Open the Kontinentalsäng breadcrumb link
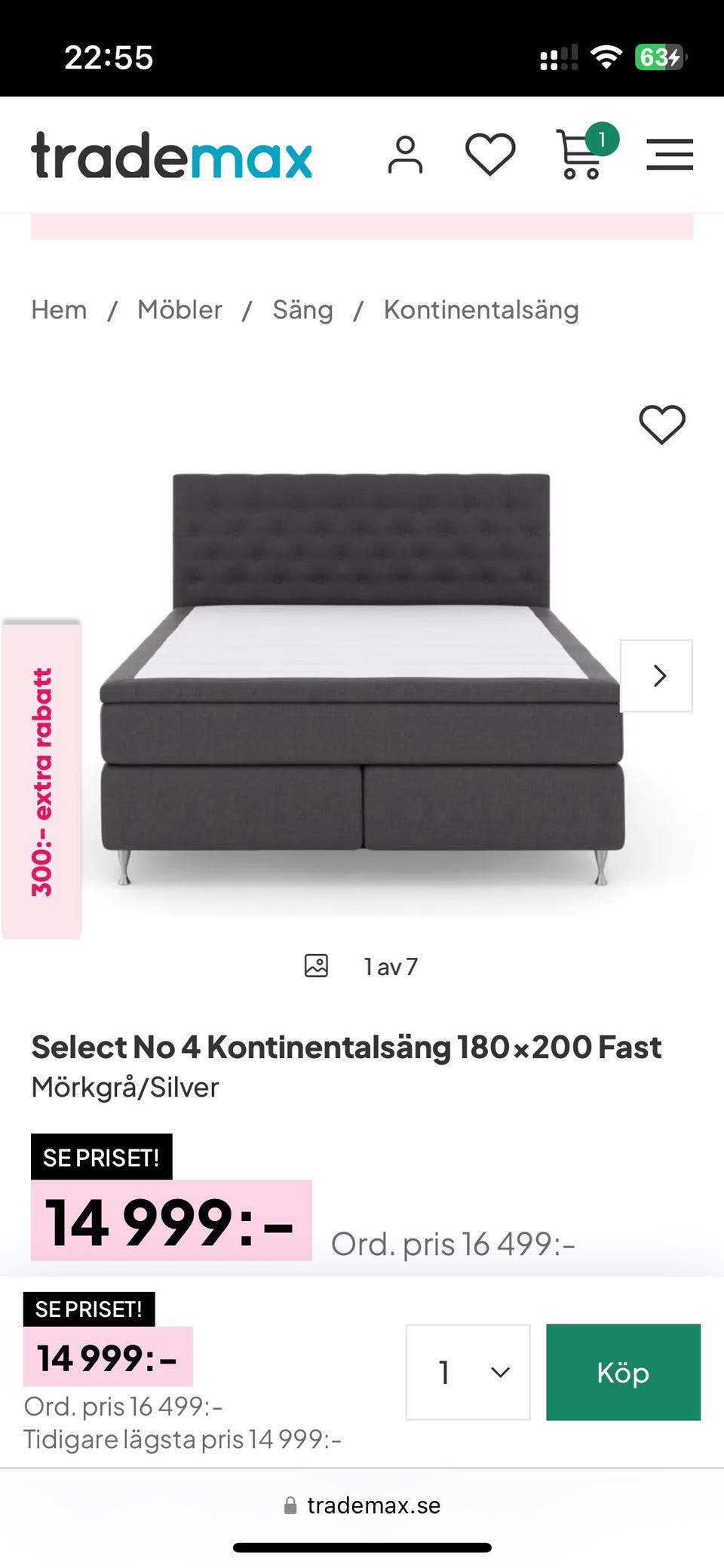The image size is (724, 1568). [x=481, y=310]
